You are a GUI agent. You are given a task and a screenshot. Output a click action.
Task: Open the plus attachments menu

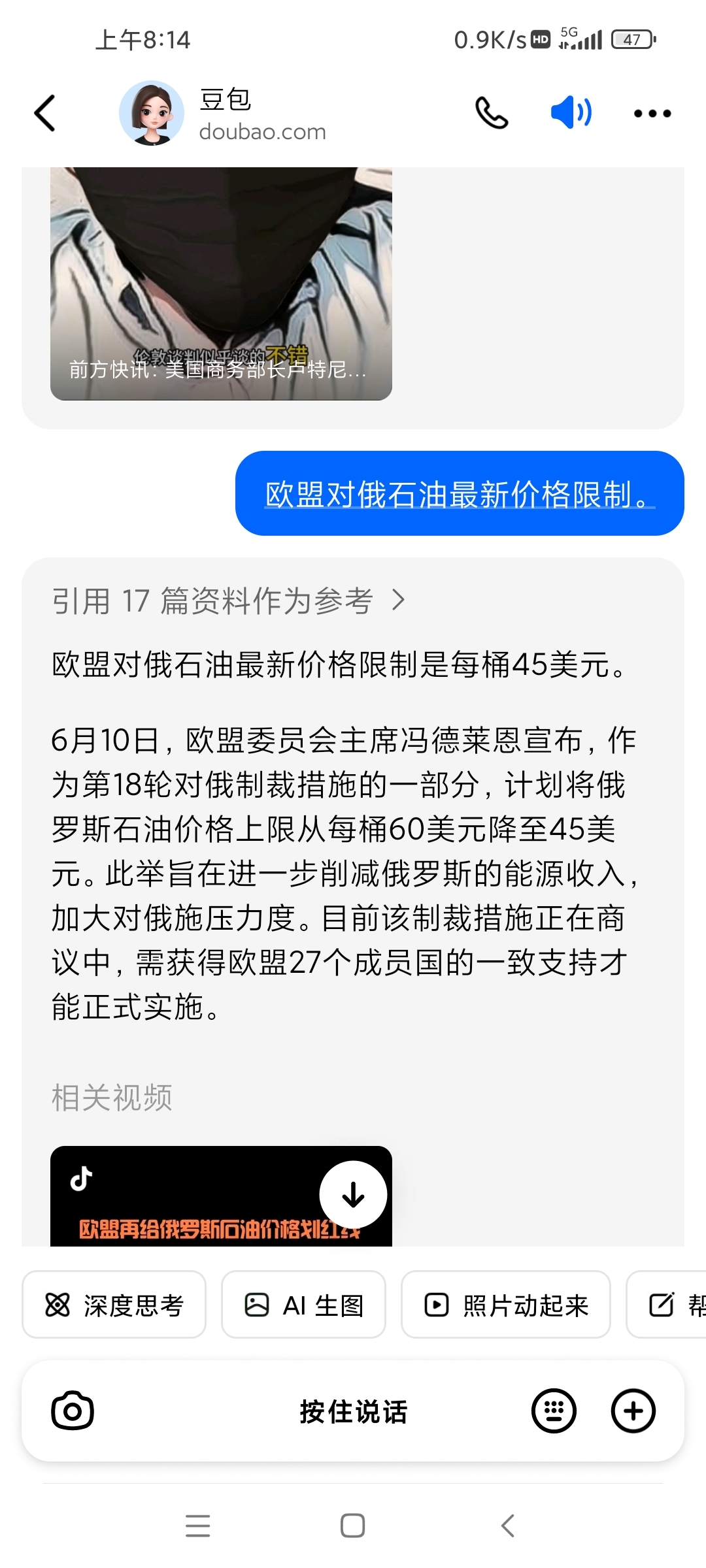(633, 1411)
